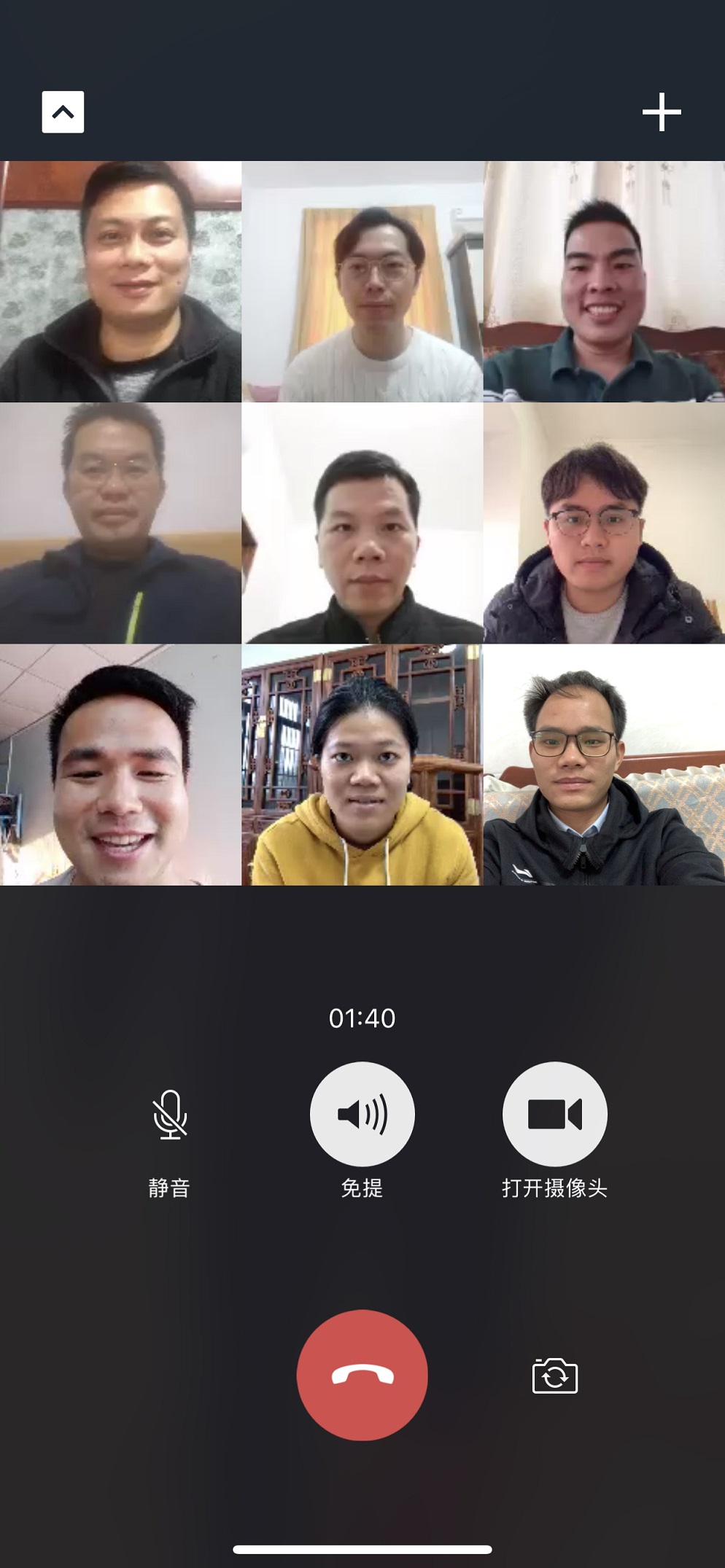Add participants with the plus icon
725x1568 pixels.
(662, 112)
